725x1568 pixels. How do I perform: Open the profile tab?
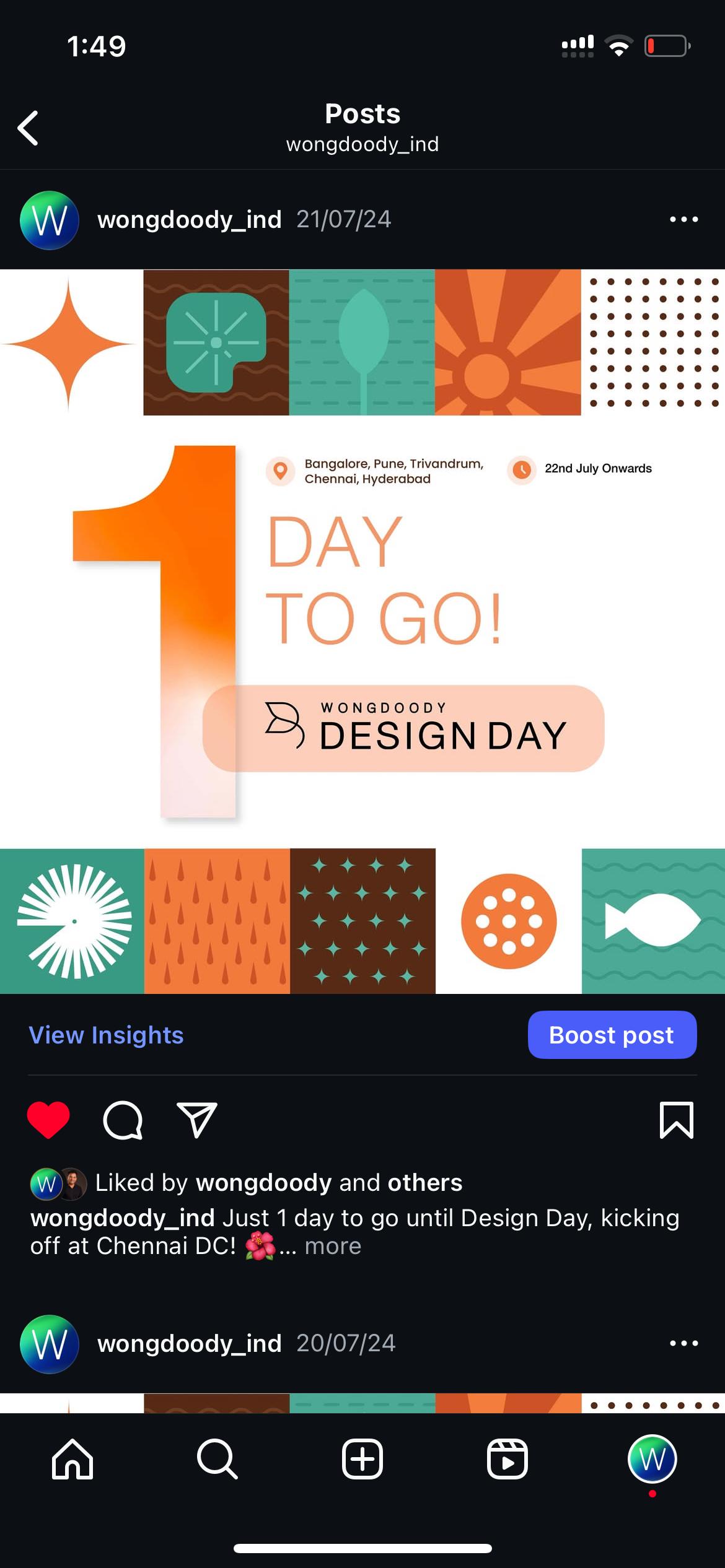click(x=652, y=1459)
